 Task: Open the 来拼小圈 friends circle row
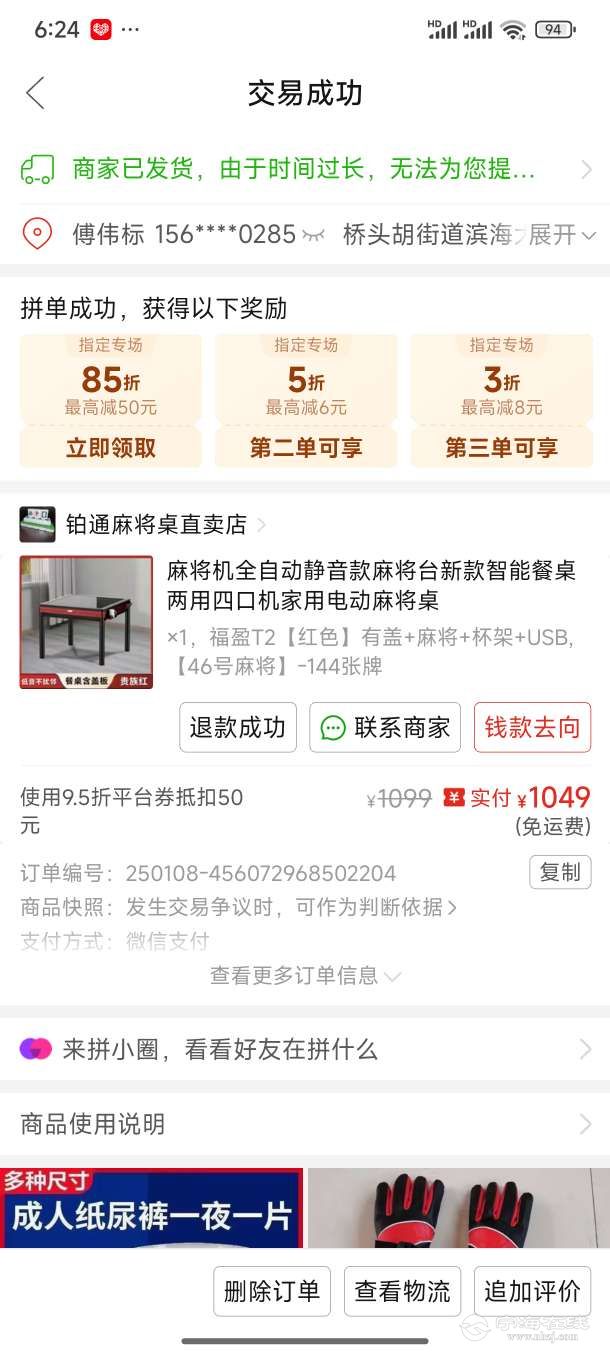tap(304, 1049)
